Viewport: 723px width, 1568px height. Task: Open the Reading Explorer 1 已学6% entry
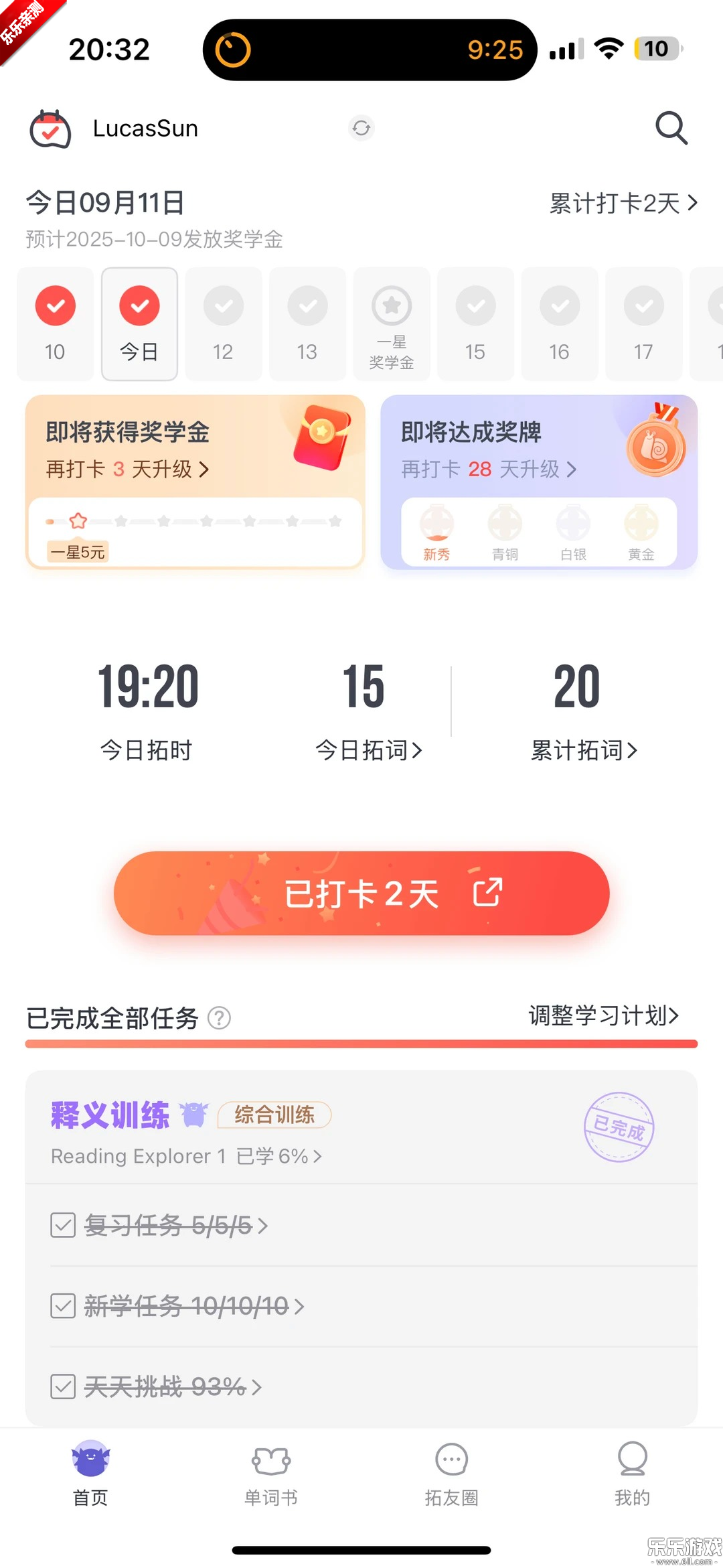pyautogui.click(x=186, y=1156)
